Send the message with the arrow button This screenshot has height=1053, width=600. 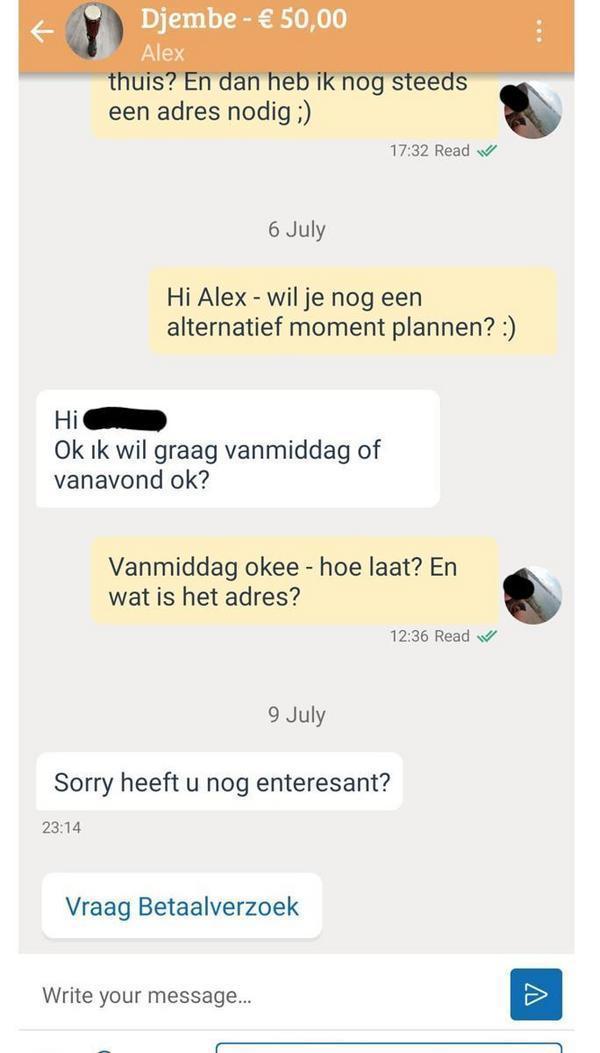(536, 994)
